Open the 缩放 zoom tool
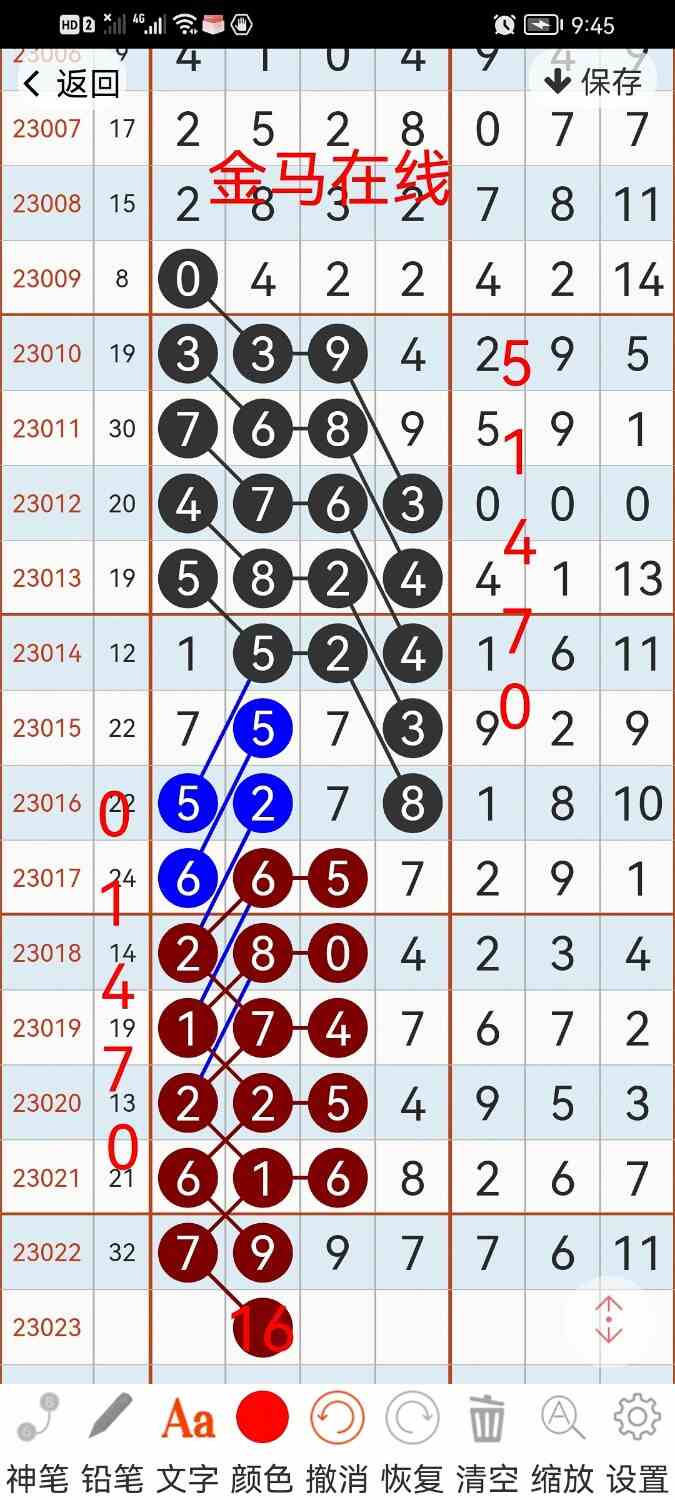Viewport: 675px width, 1500px height. [562, 1442]
